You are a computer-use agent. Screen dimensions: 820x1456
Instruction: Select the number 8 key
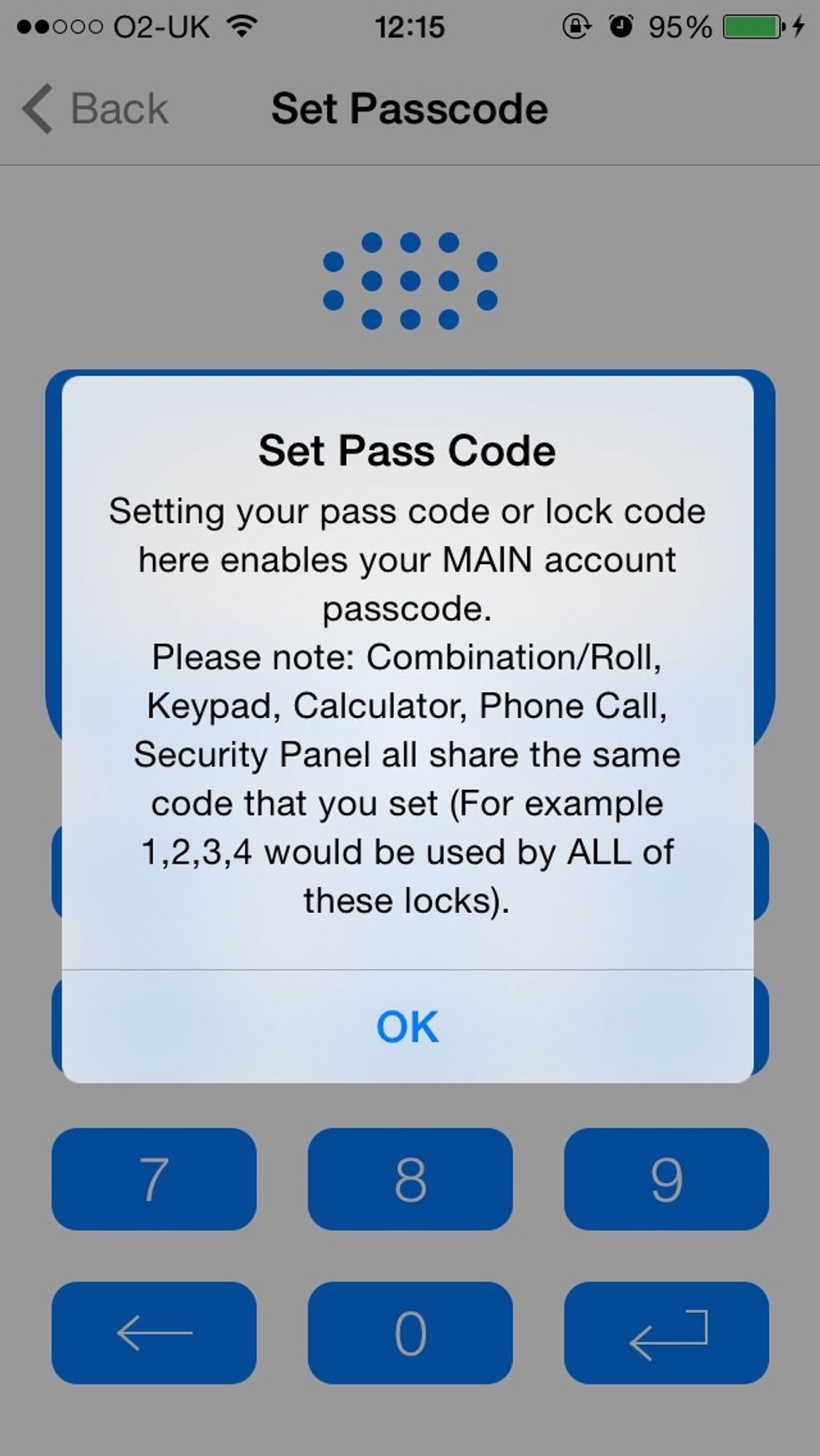tap(409, 1180)
